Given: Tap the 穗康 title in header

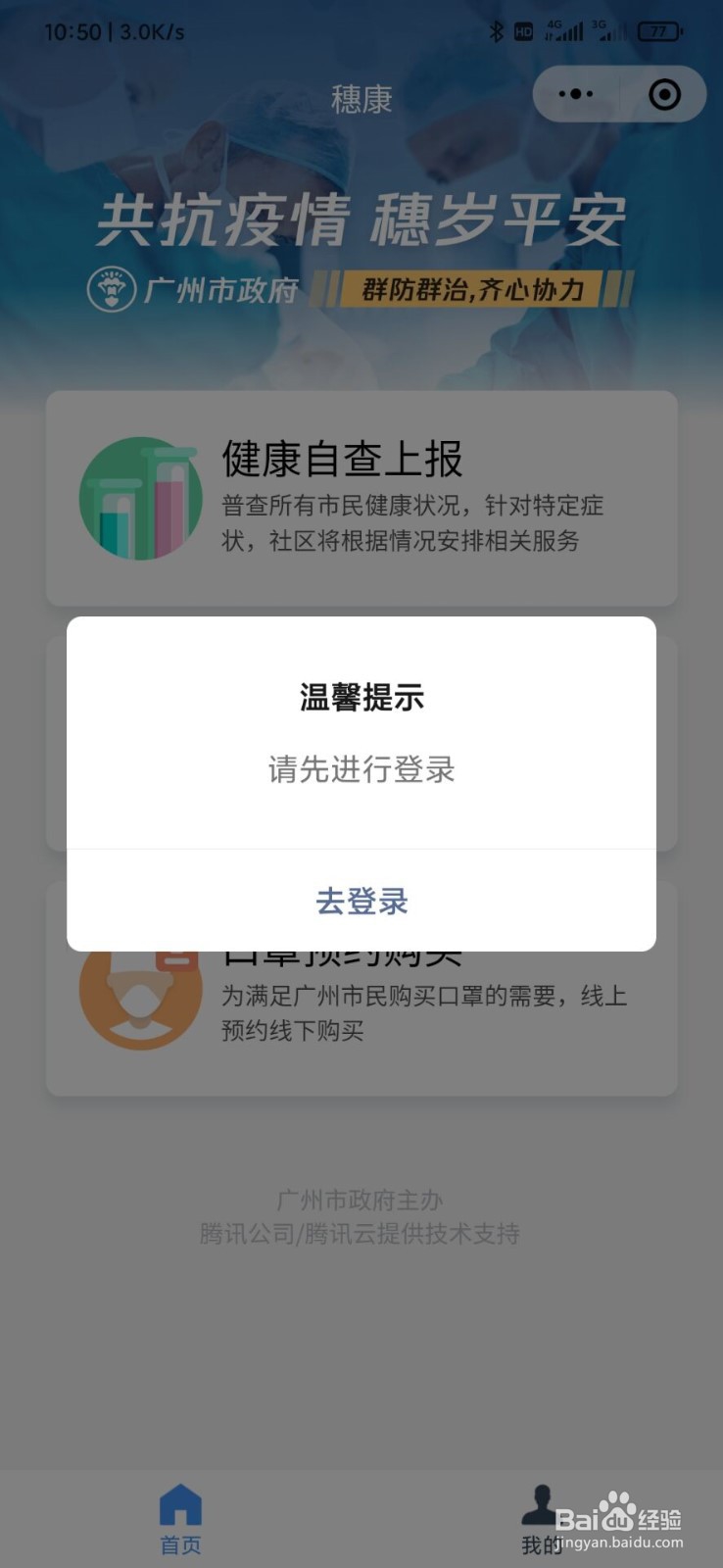Looking at the screenshot, I should pos(361,97).
